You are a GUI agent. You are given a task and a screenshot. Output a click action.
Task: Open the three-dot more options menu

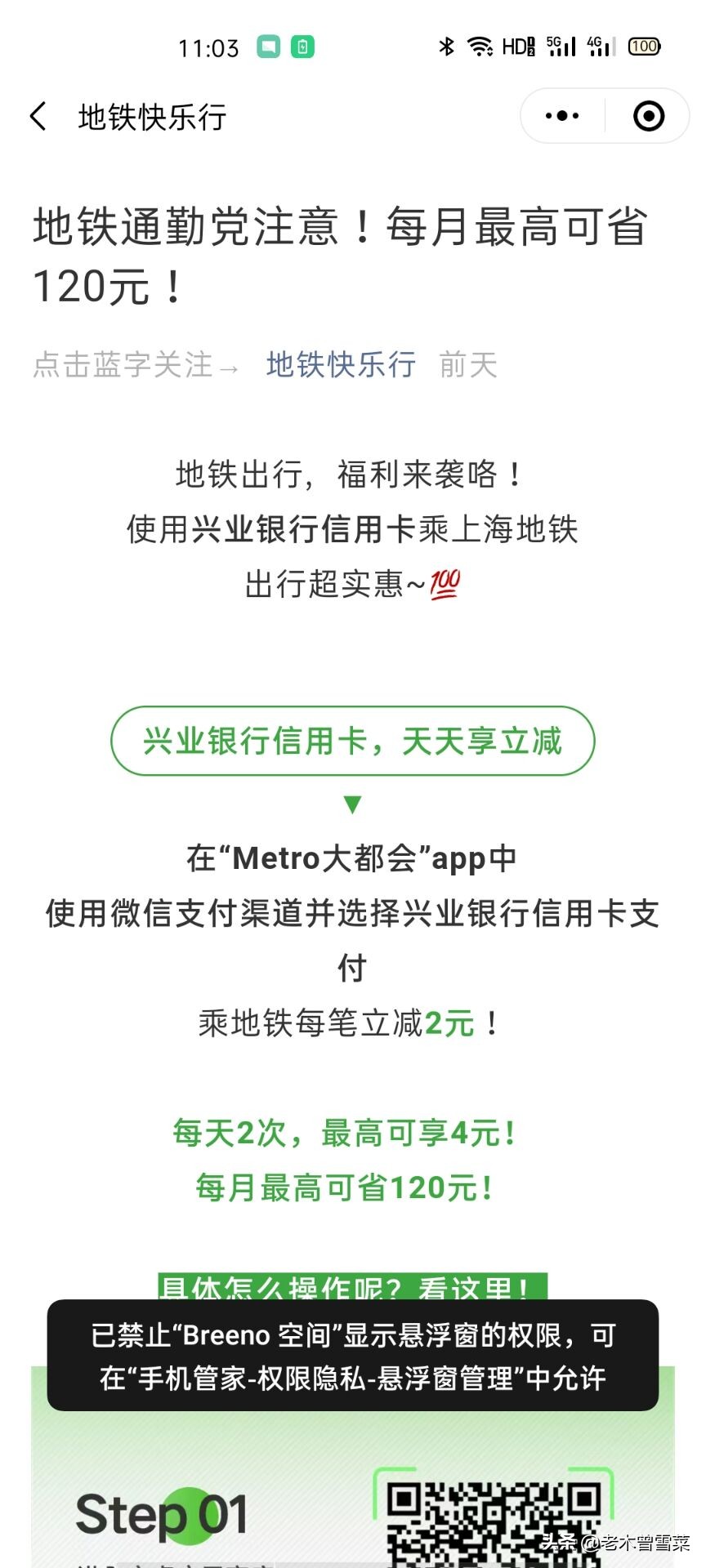559,116
